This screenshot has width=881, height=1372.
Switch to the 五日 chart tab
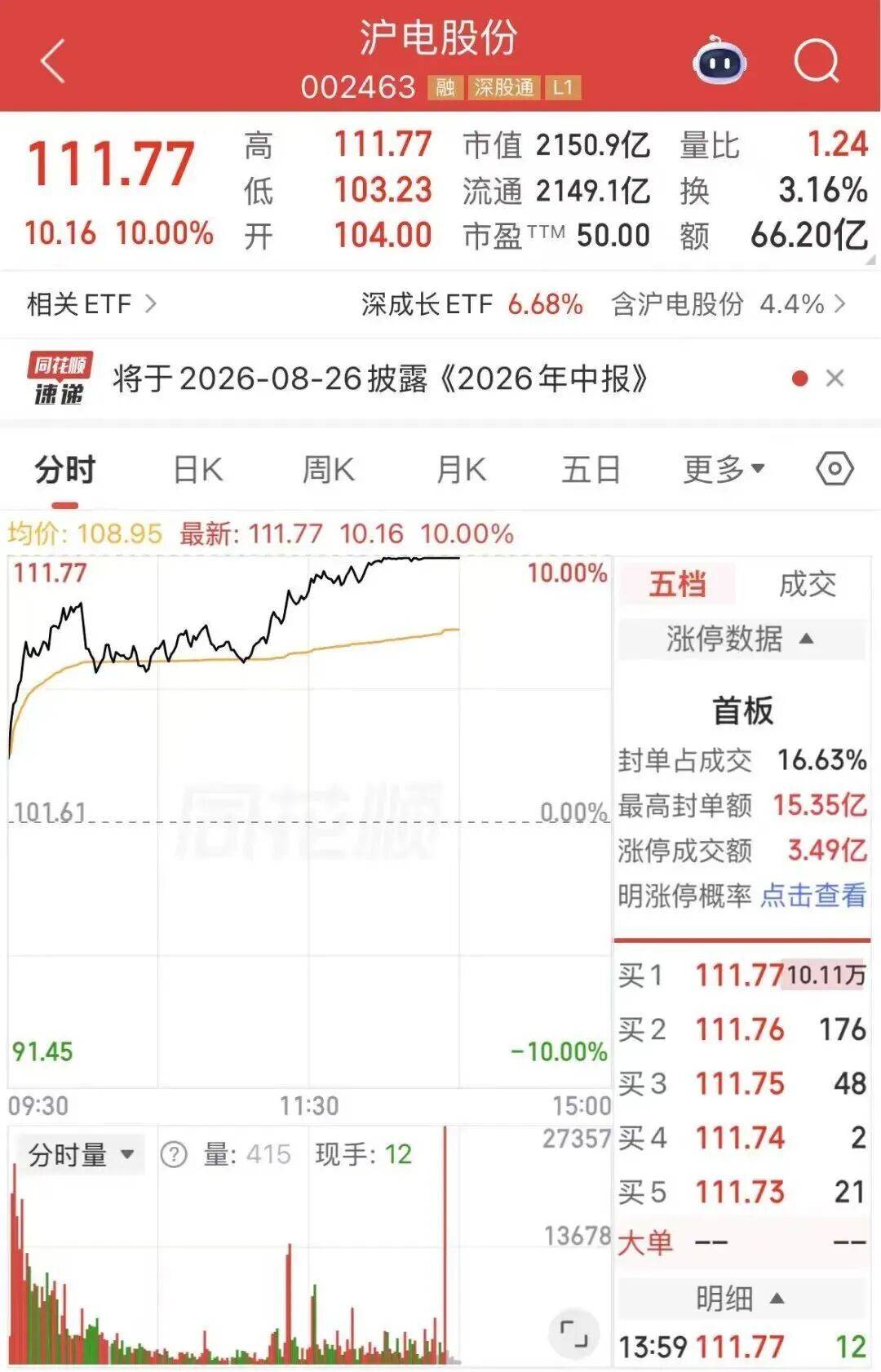(591, 470)
